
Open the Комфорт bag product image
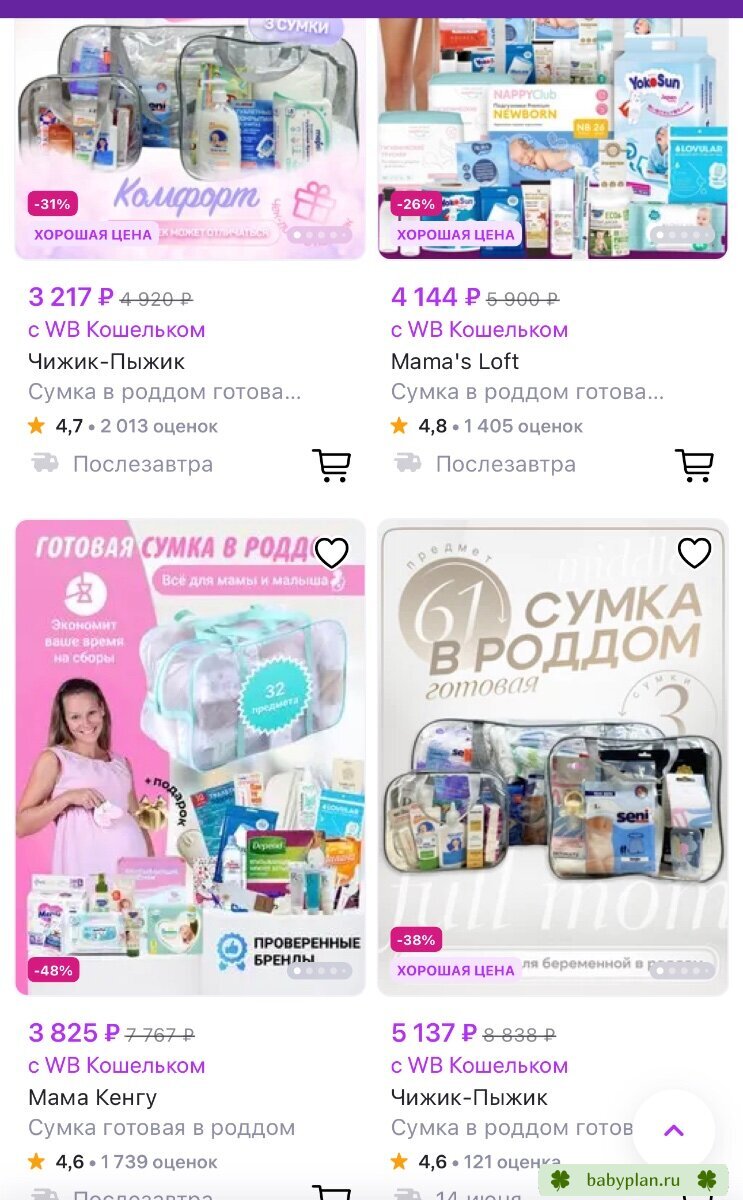point(190,138)
